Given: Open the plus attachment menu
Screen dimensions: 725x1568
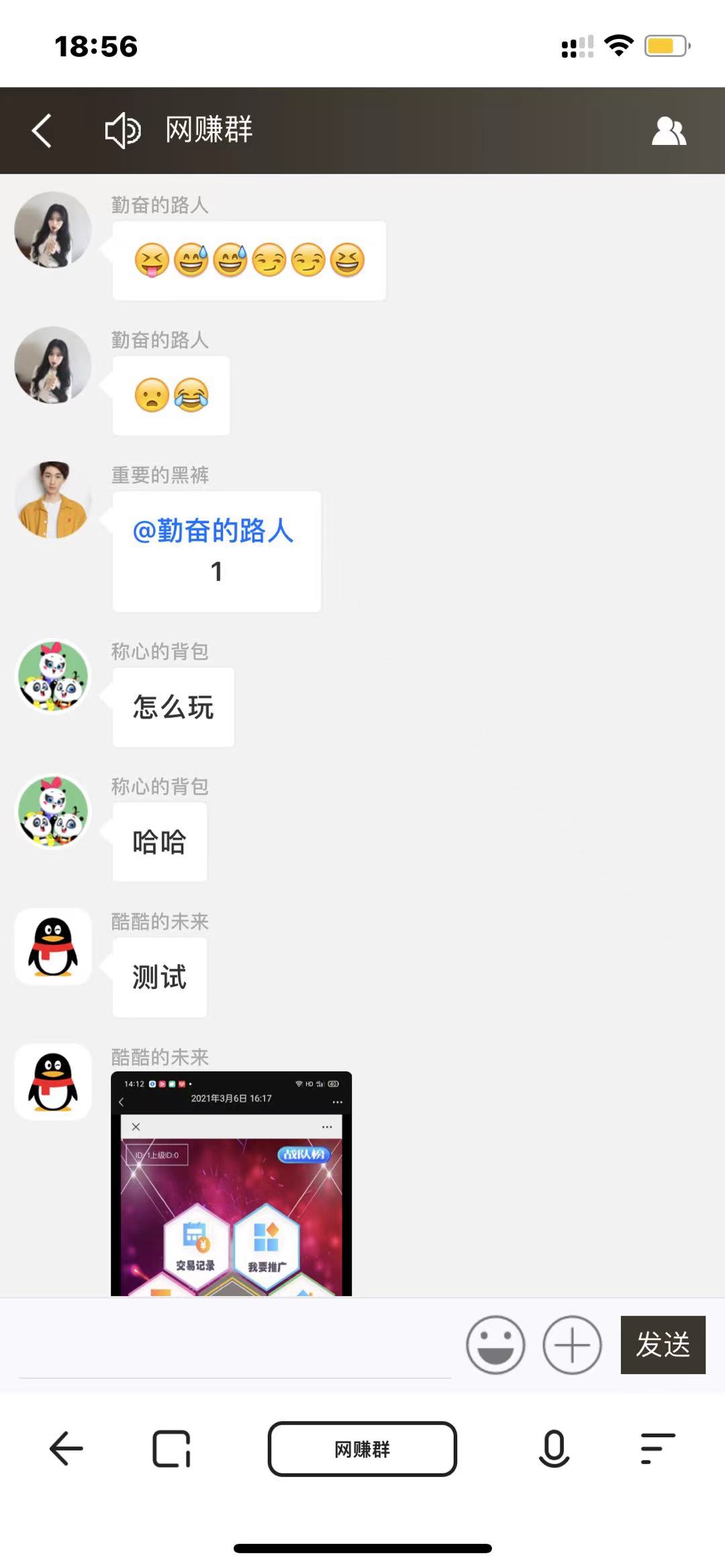Looking at the screenshot, I should pos(572,1345).
